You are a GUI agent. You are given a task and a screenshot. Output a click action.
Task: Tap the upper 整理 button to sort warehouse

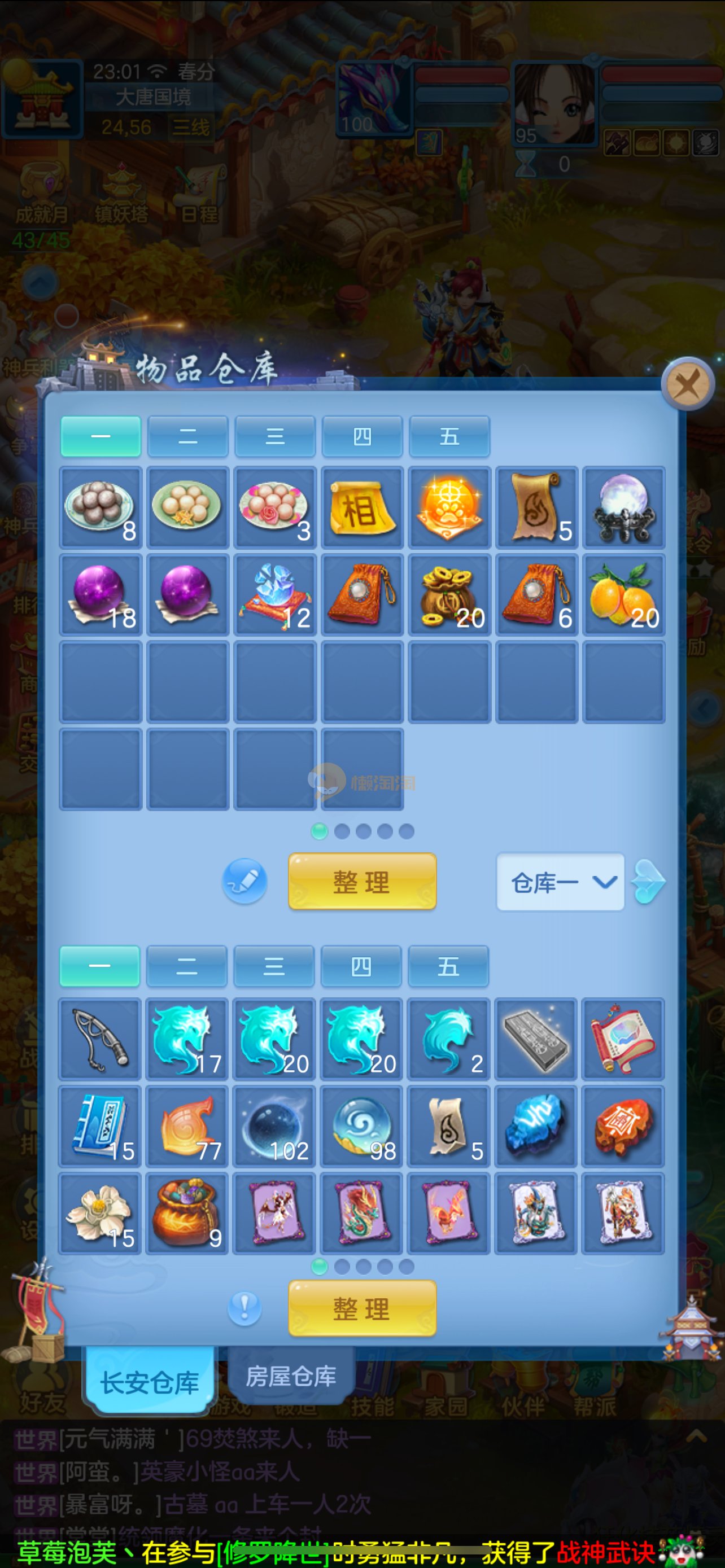pyautogui.click(x=362, y=881)
